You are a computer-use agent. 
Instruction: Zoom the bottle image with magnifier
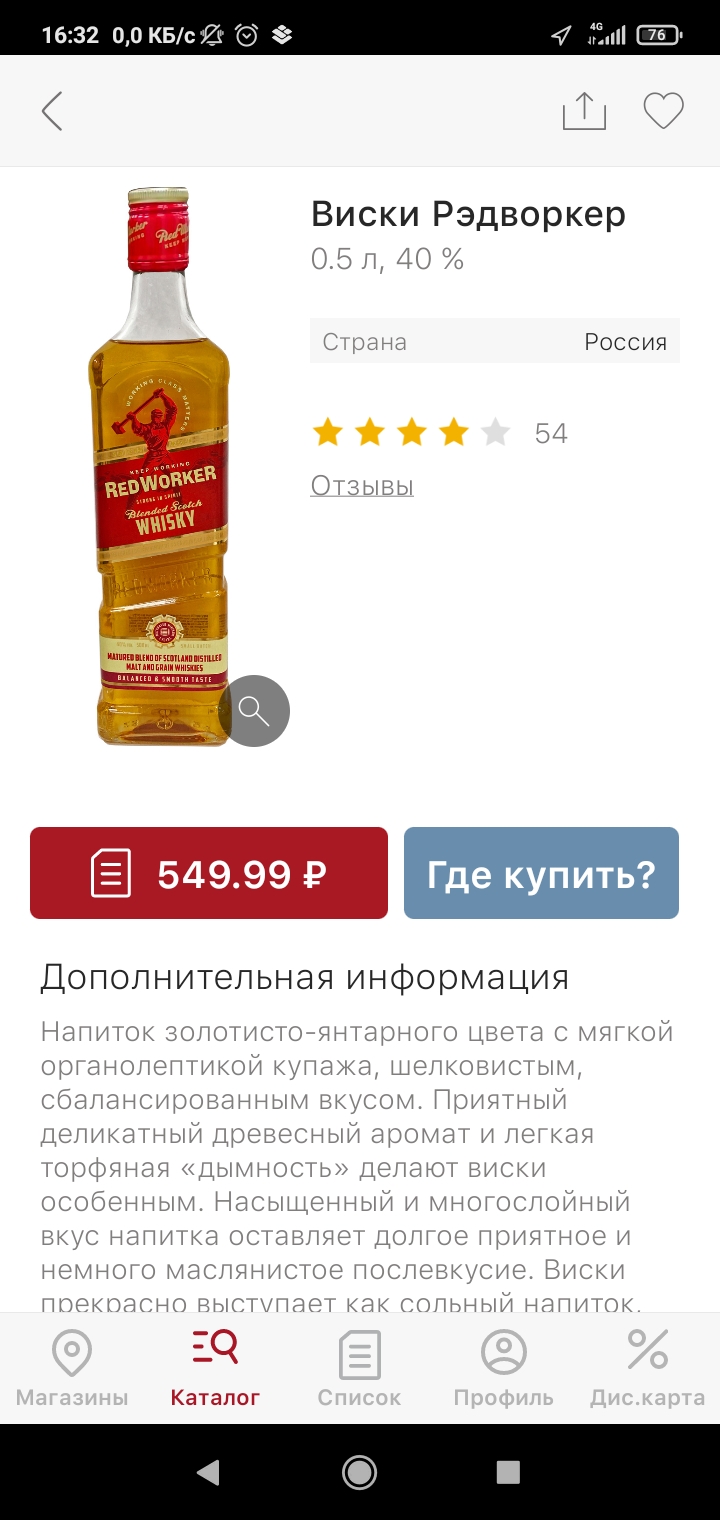point(254,711)
